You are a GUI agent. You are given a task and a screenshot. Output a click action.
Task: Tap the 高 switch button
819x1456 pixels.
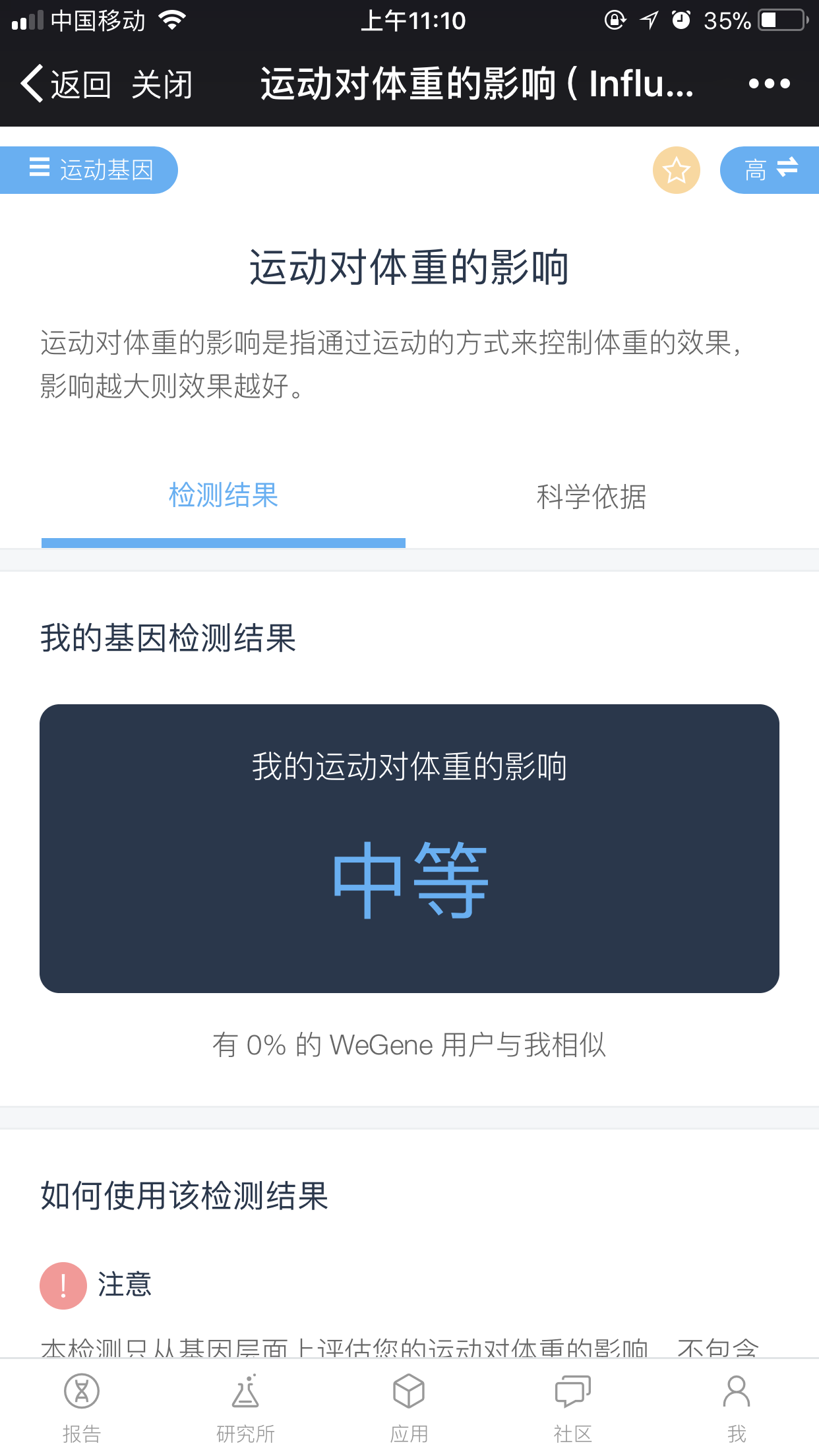pos(770,170)
